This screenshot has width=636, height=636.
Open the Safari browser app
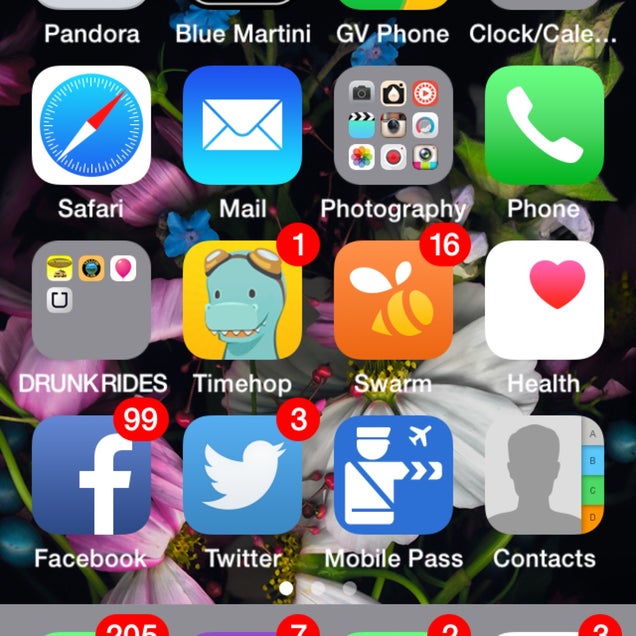point(91,125)
